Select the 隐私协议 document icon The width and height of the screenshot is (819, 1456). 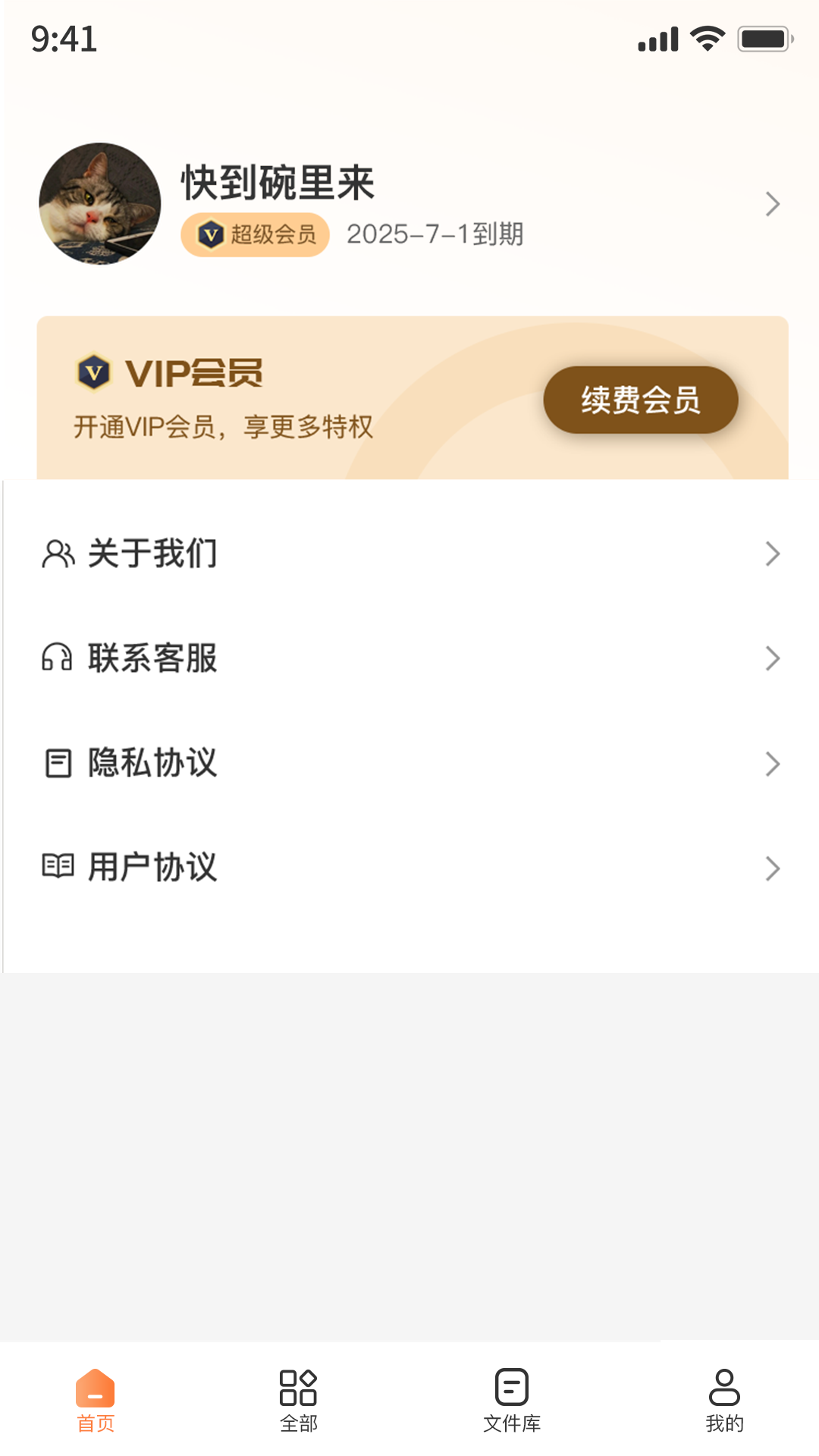click(58, 764)
